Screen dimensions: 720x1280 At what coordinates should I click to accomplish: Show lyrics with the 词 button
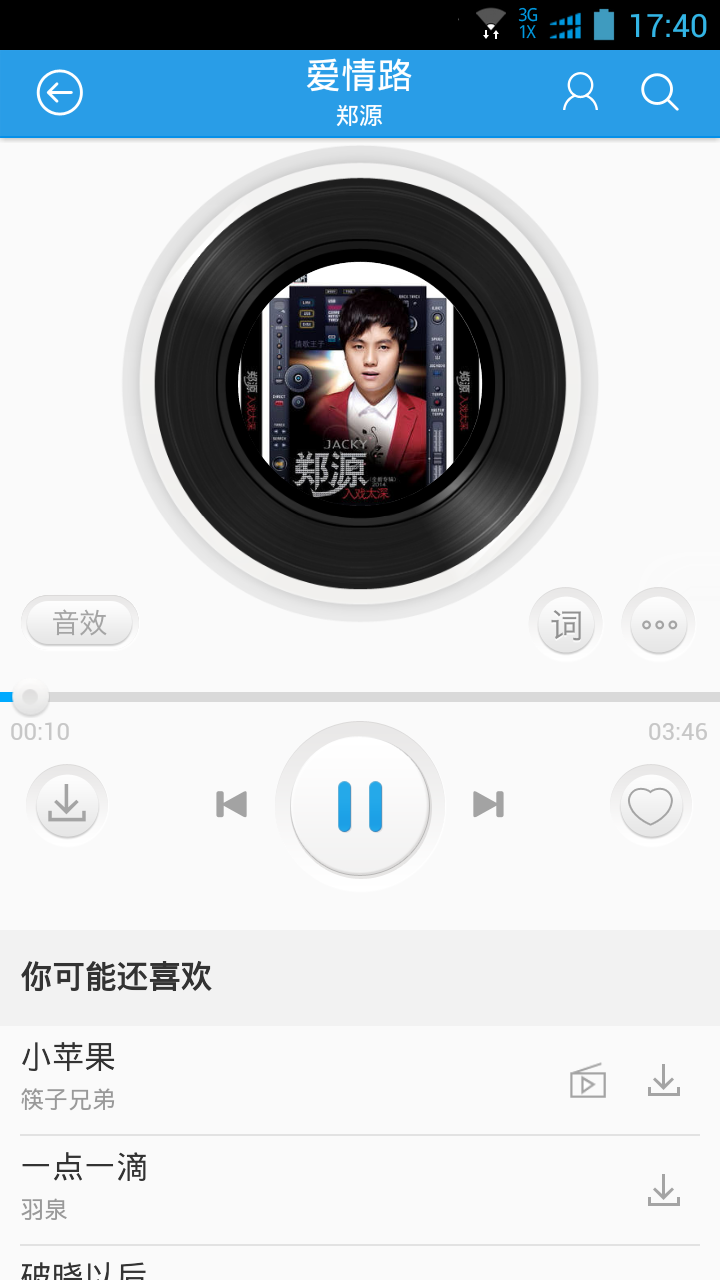click(x=566, y=625)
